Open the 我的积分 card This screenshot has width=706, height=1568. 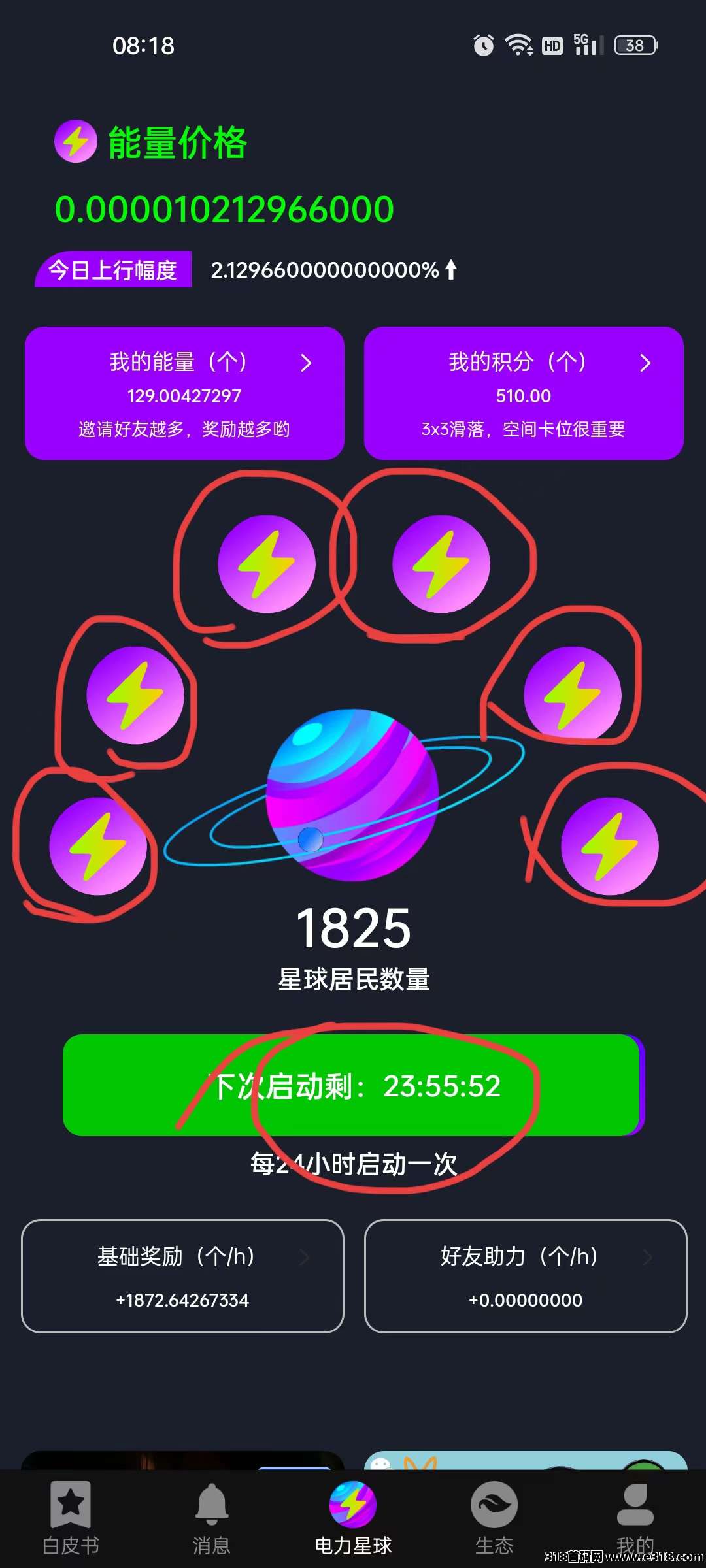click(524, 393)
